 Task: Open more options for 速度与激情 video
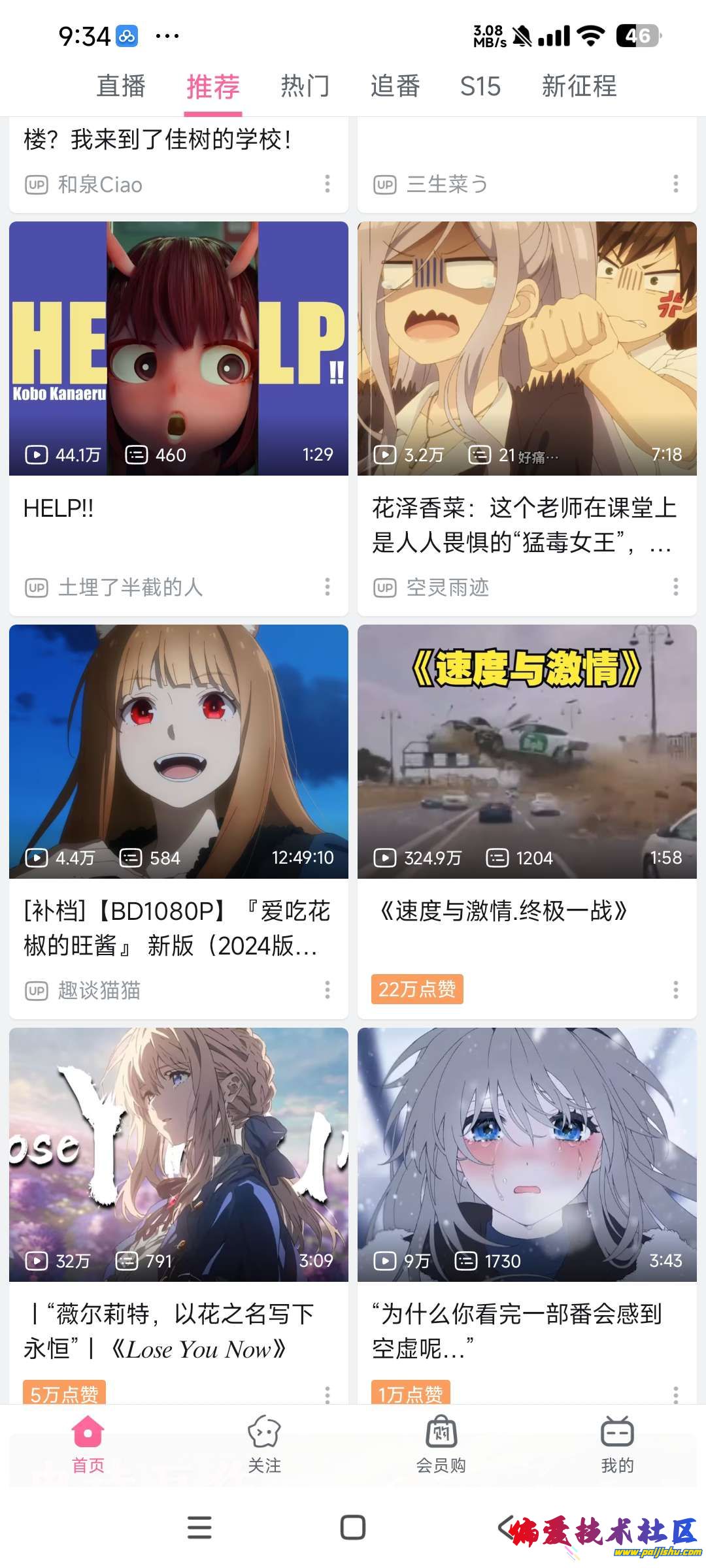click(x=675, y=990)
